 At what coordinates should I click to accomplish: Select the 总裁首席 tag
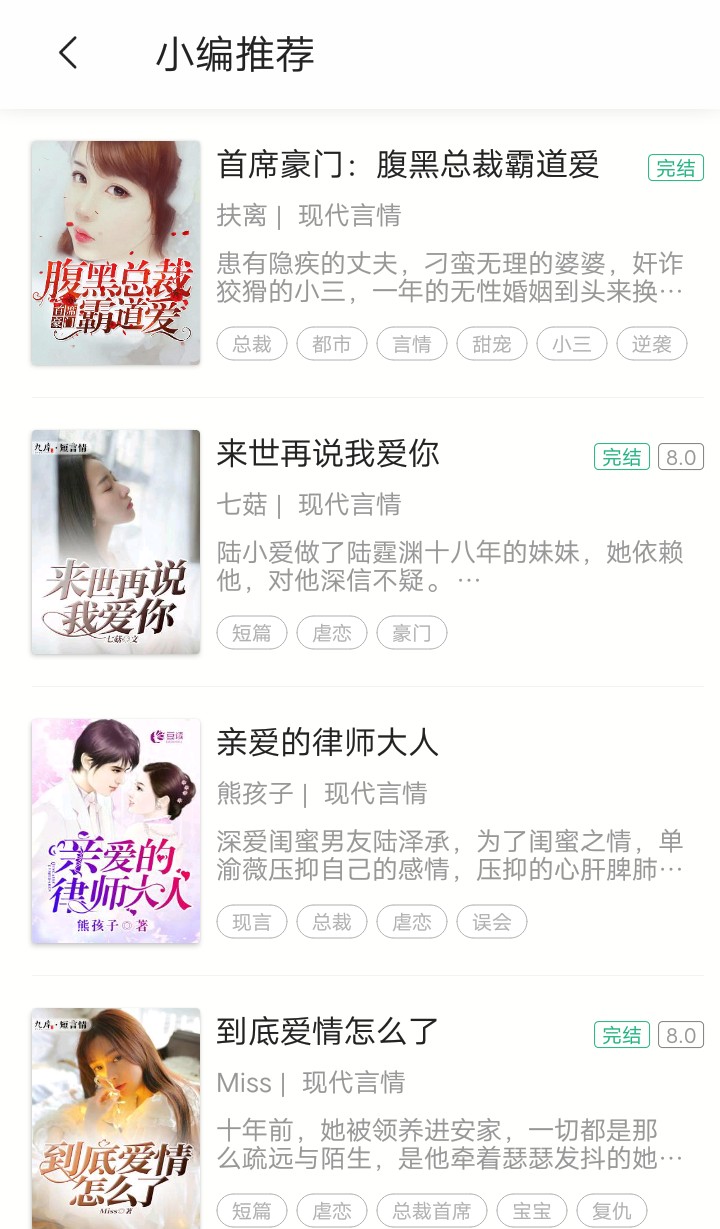432,1211
